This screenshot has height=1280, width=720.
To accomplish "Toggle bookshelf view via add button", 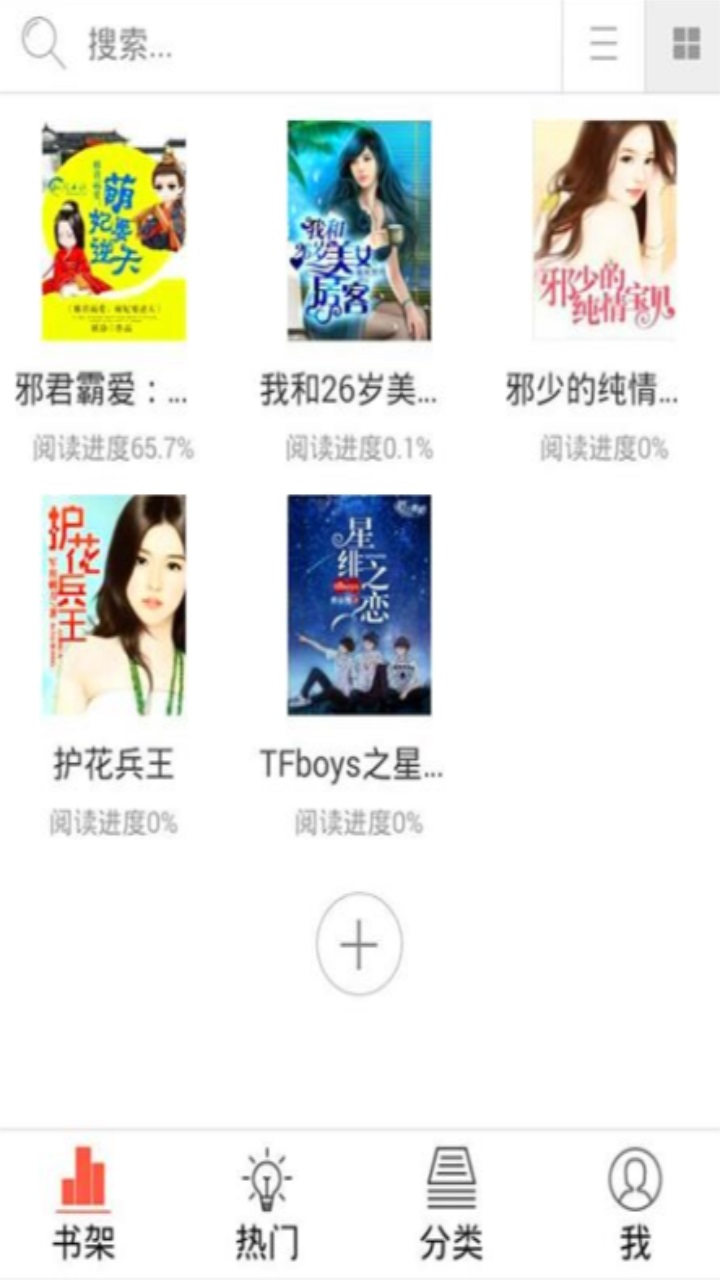I will tap(357, 945).
